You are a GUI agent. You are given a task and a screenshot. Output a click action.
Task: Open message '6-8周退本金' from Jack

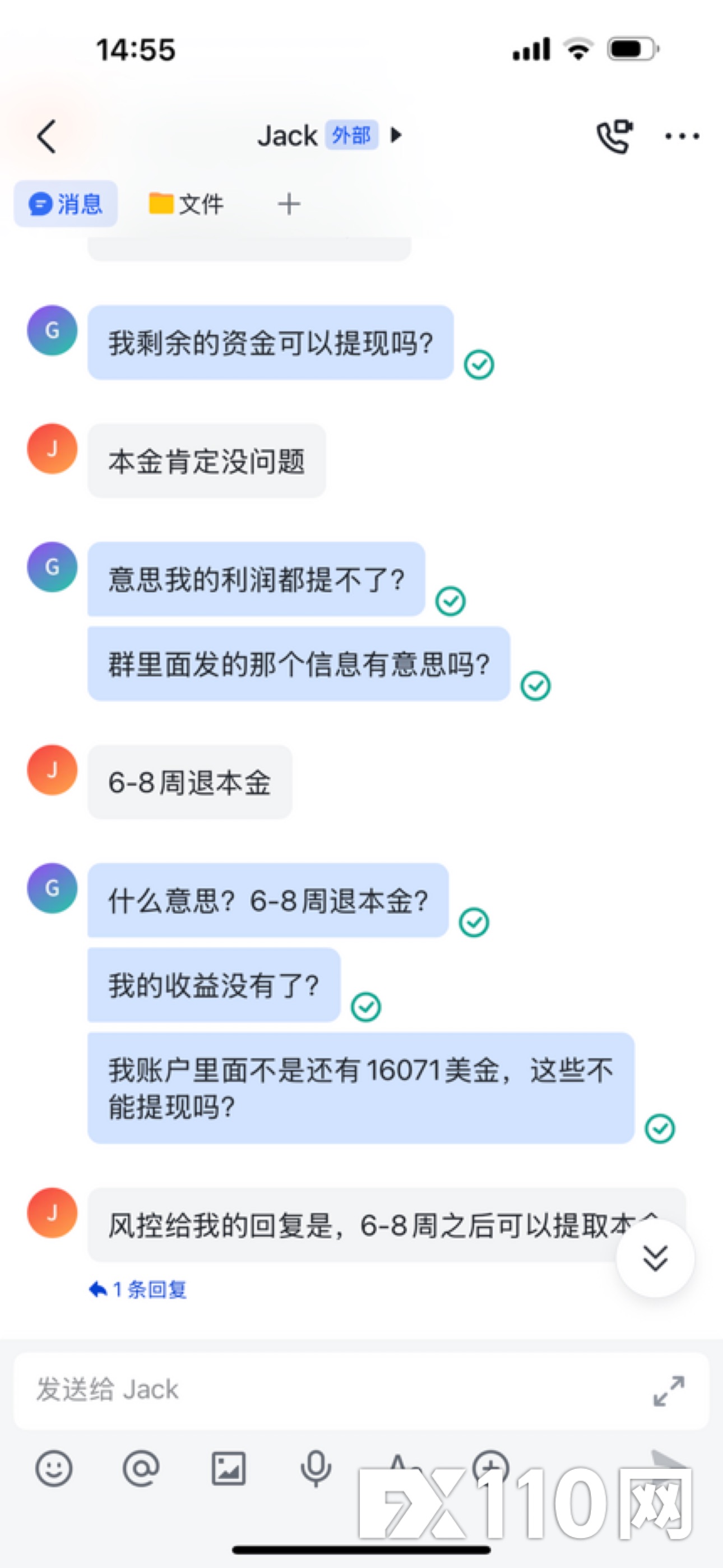point(190,782)
